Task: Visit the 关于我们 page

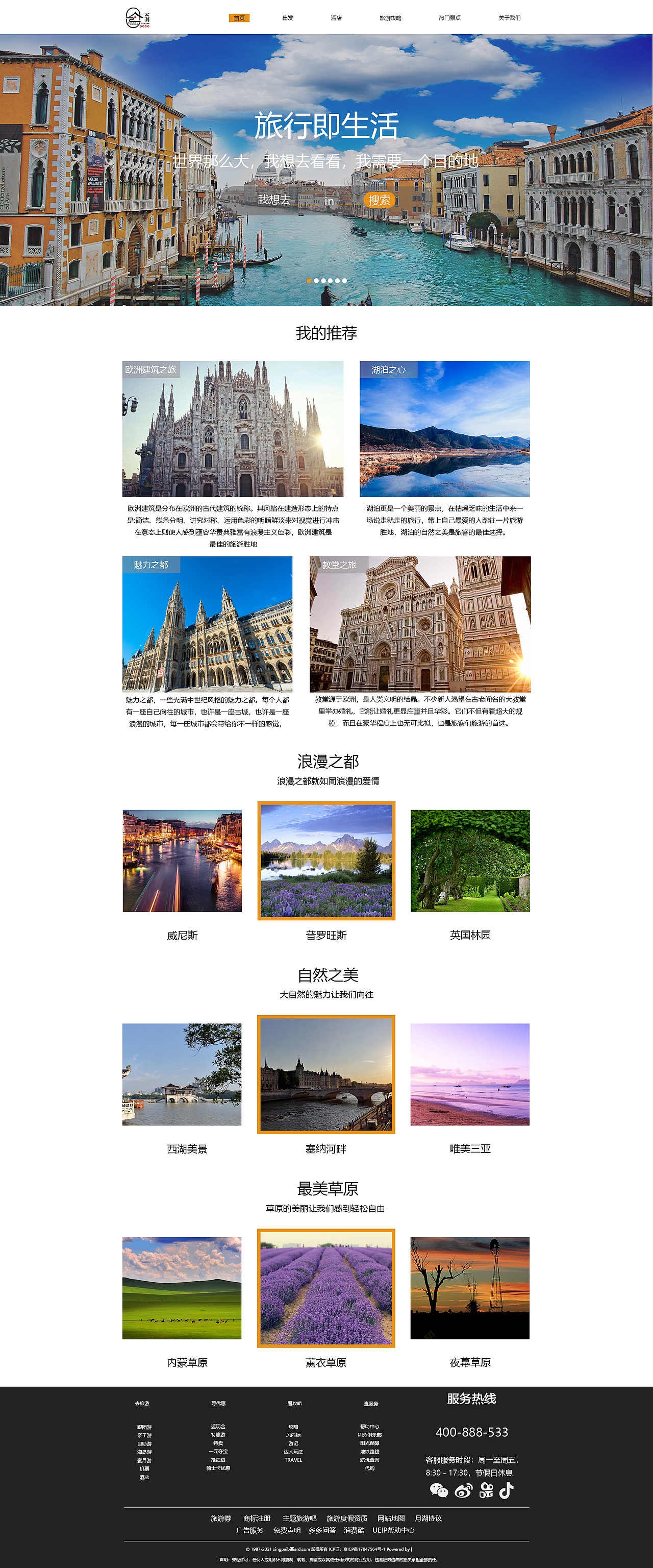Action: pos(509,18)
